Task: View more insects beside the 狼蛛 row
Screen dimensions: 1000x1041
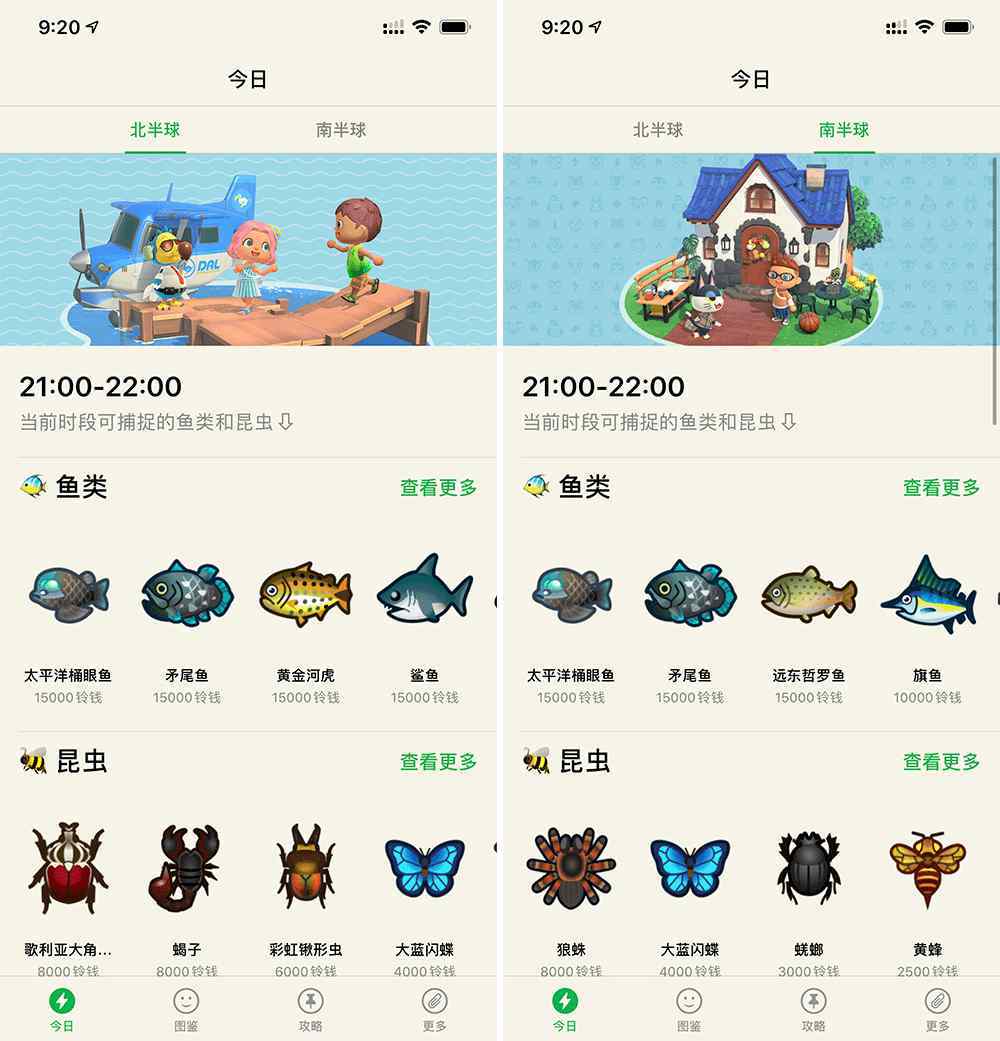Action: (941, 762)
